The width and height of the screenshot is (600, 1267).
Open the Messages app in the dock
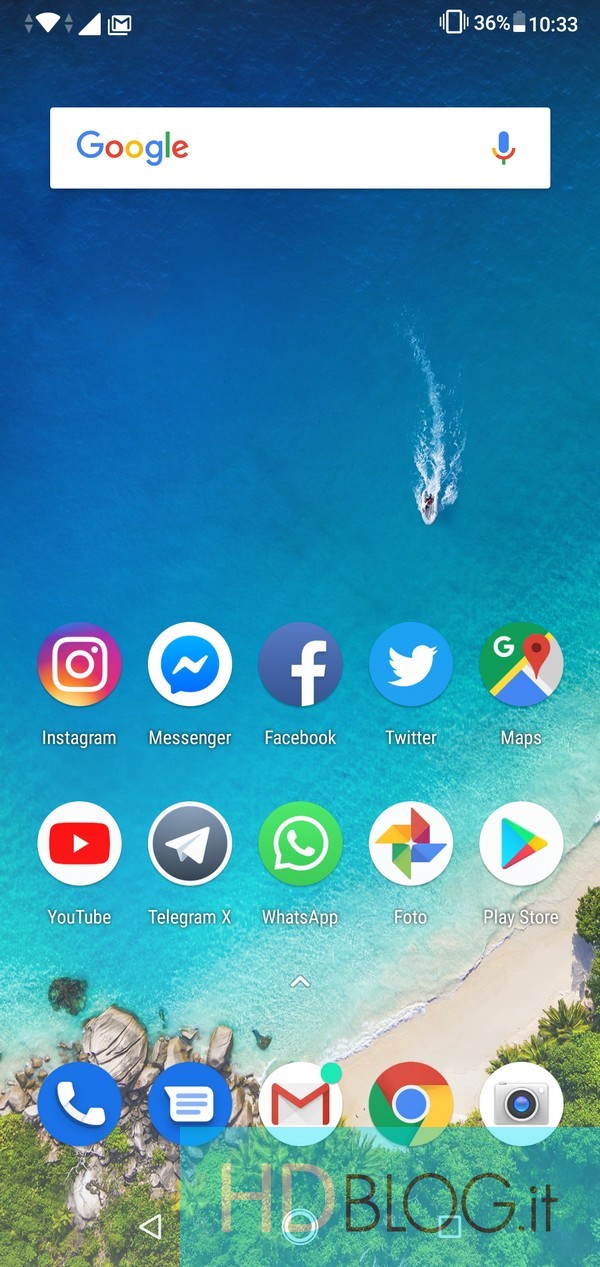click(190, 1104)
